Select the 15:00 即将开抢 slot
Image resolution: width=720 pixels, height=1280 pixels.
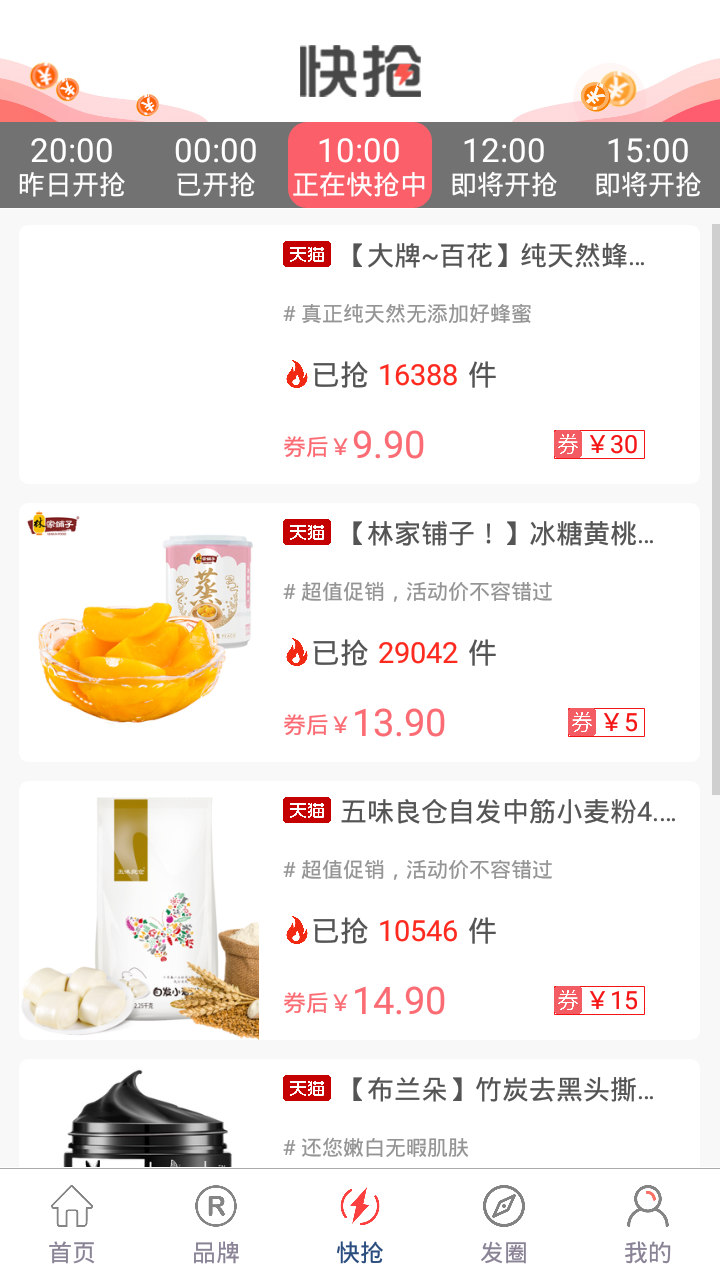point(648,166)
